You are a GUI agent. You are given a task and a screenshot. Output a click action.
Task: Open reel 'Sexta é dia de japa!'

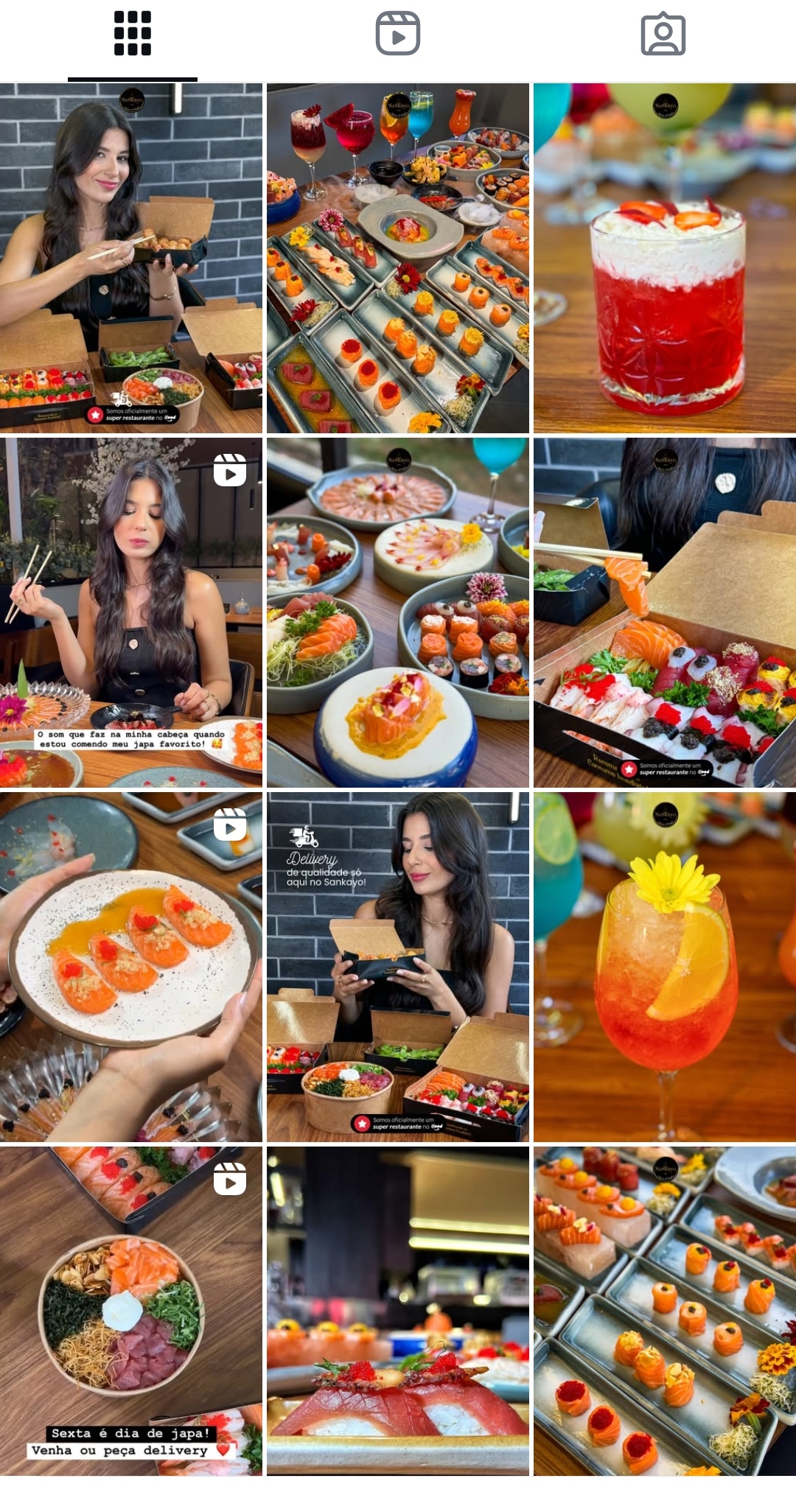click(x=131, y=1311)
